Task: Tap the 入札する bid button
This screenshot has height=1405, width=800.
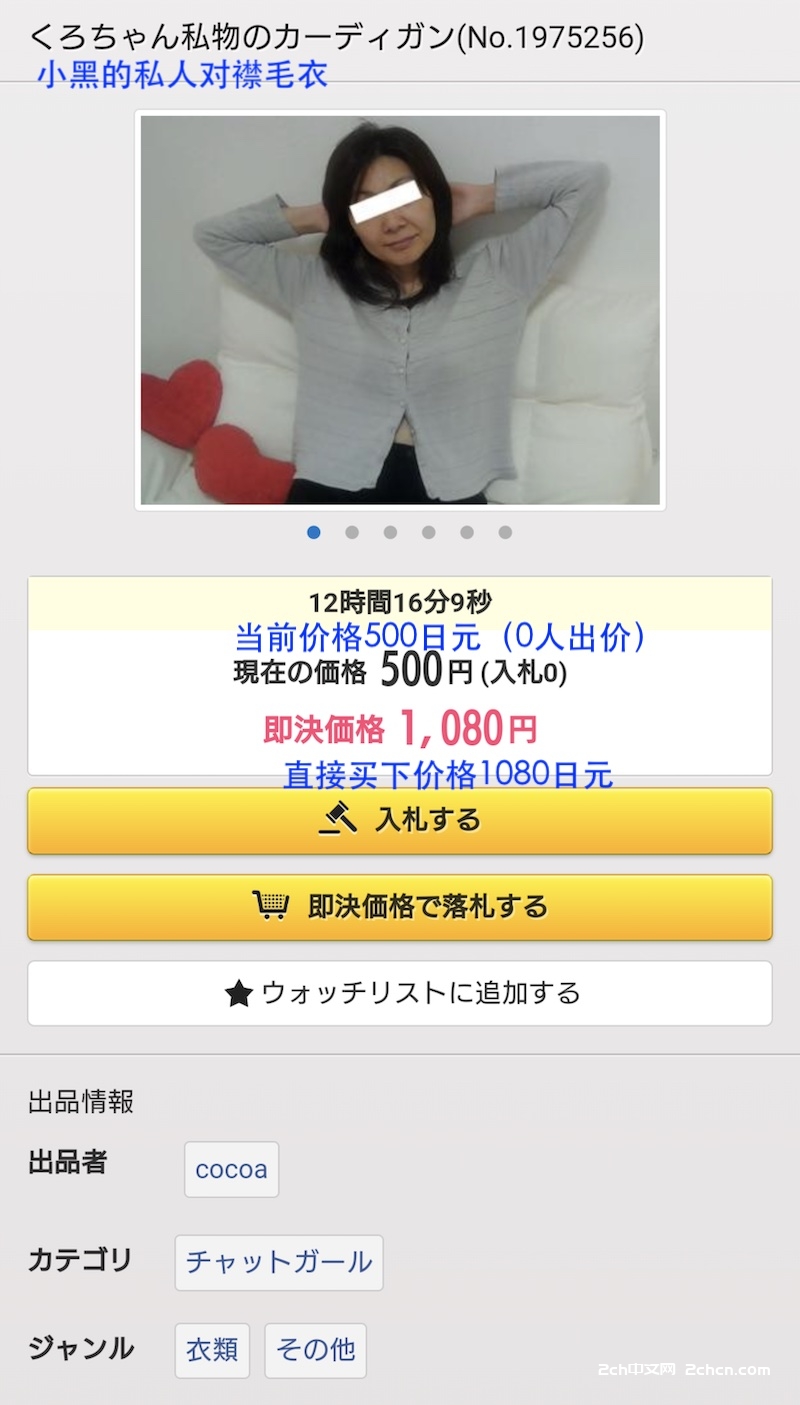Action: (x=400, y=820)
